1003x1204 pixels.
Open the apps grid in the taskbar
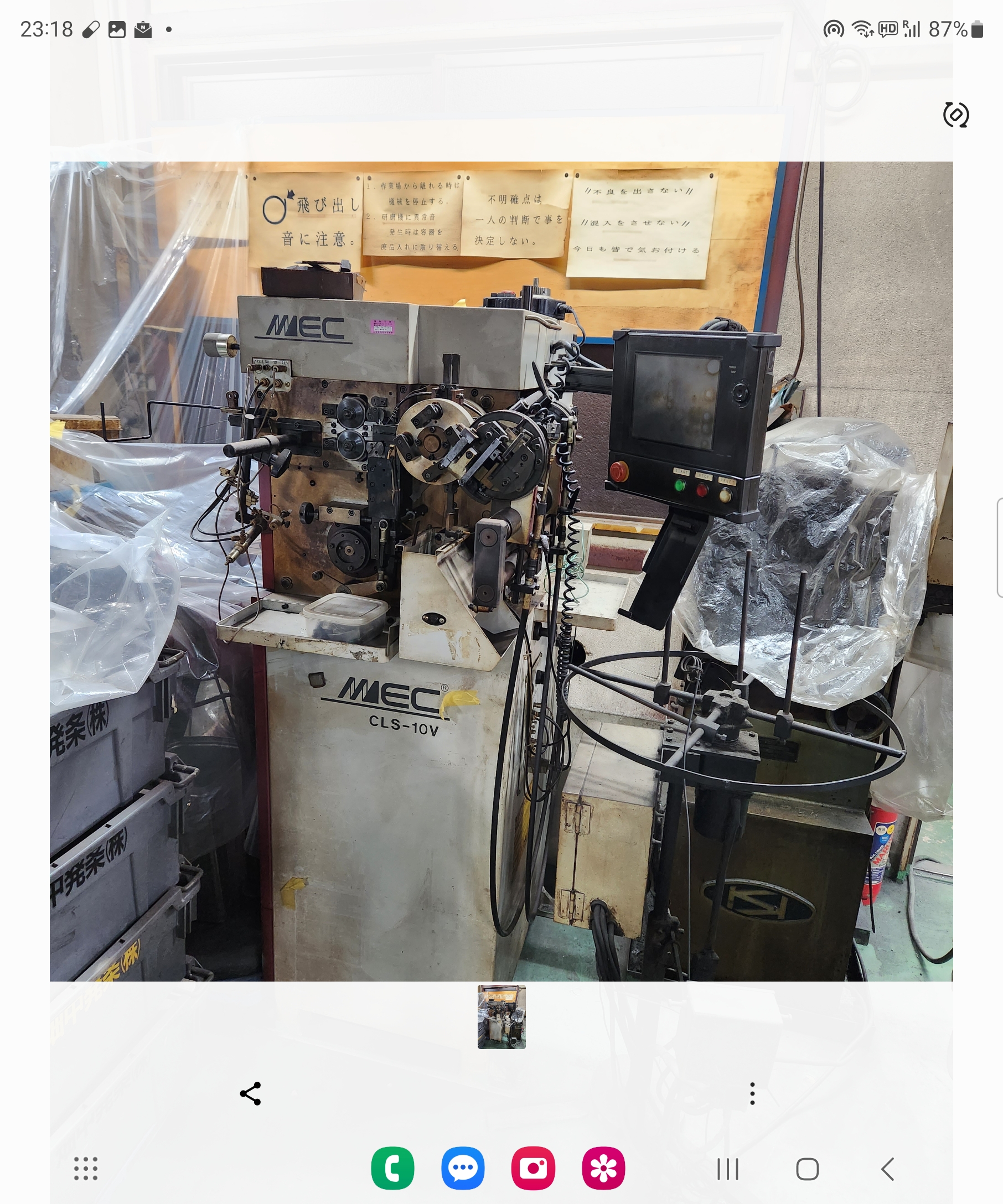[x=86, y=1169]
